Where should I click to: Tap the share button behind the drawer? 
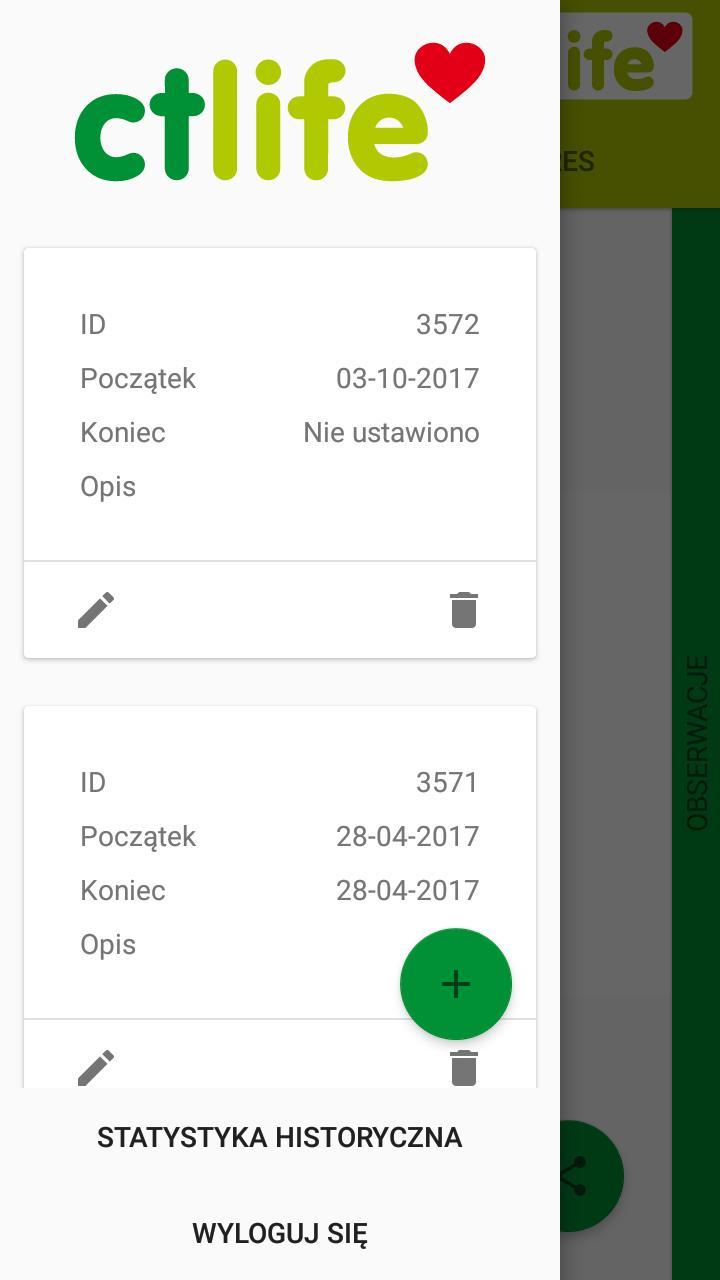[590, 1177]
